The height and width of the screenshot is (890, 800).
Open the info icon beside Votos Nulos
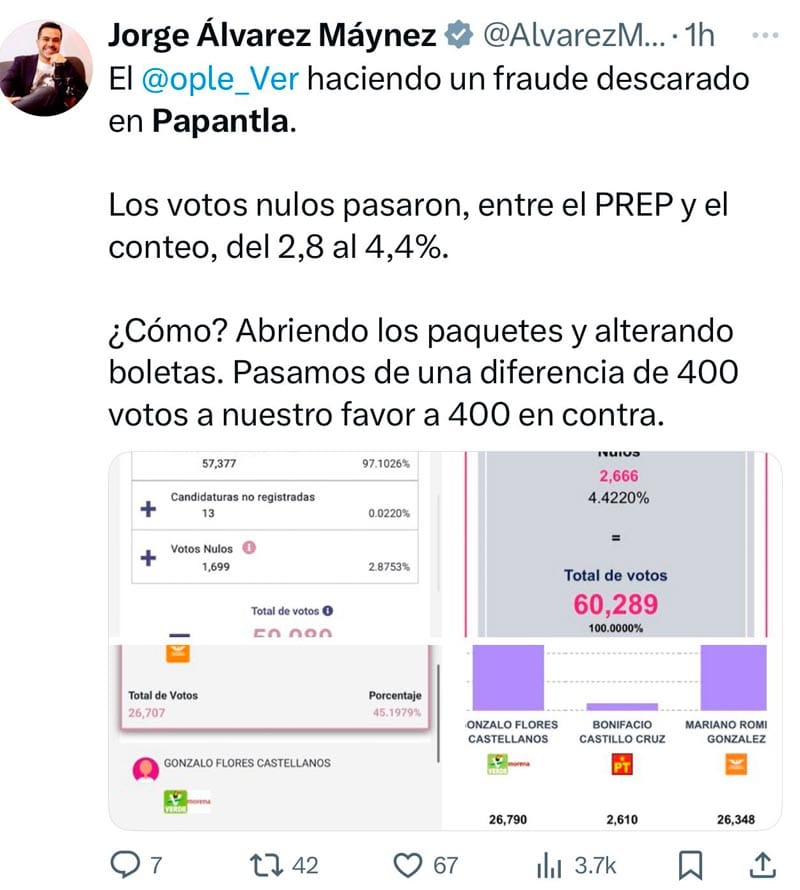(248, 548)
